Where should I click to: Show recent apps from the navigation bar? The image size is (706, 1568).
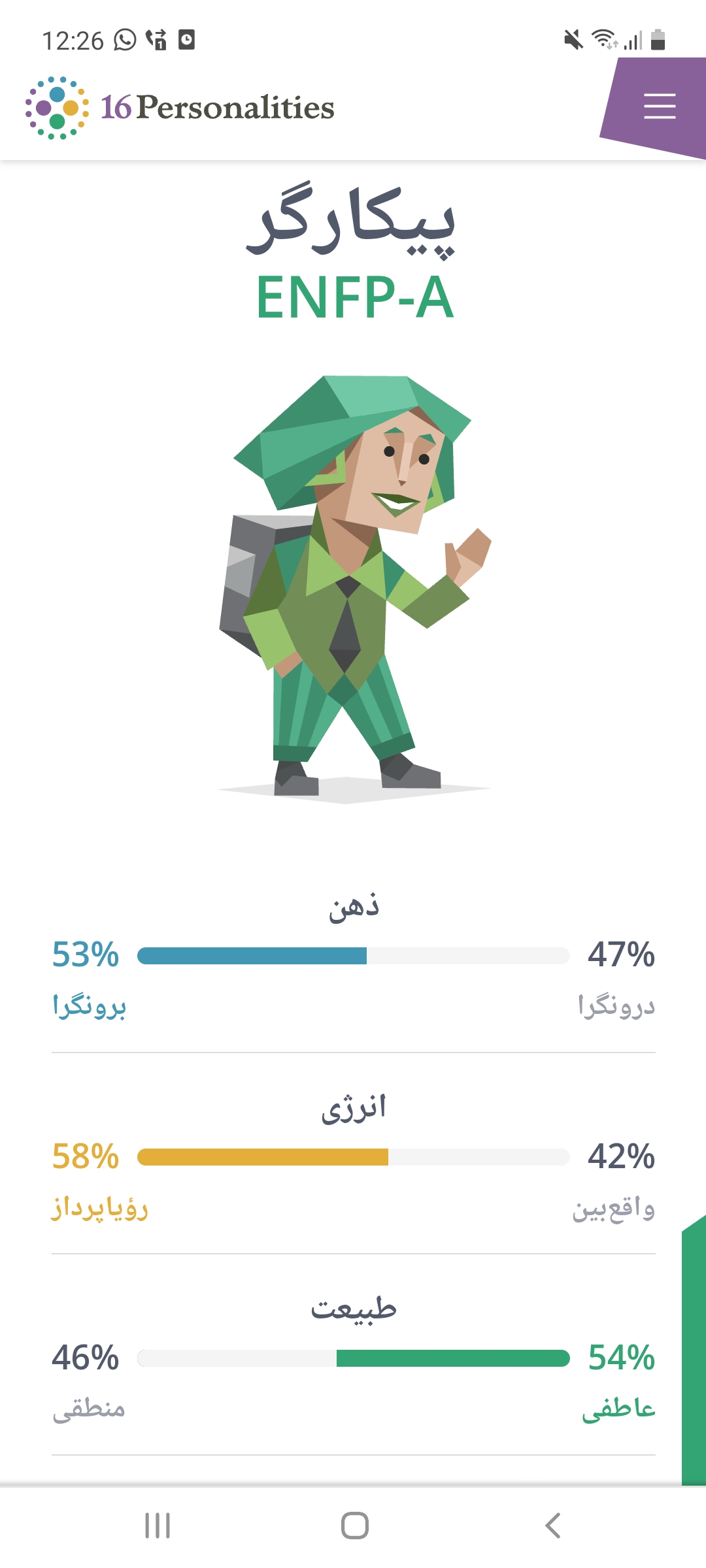[158, 1526]
